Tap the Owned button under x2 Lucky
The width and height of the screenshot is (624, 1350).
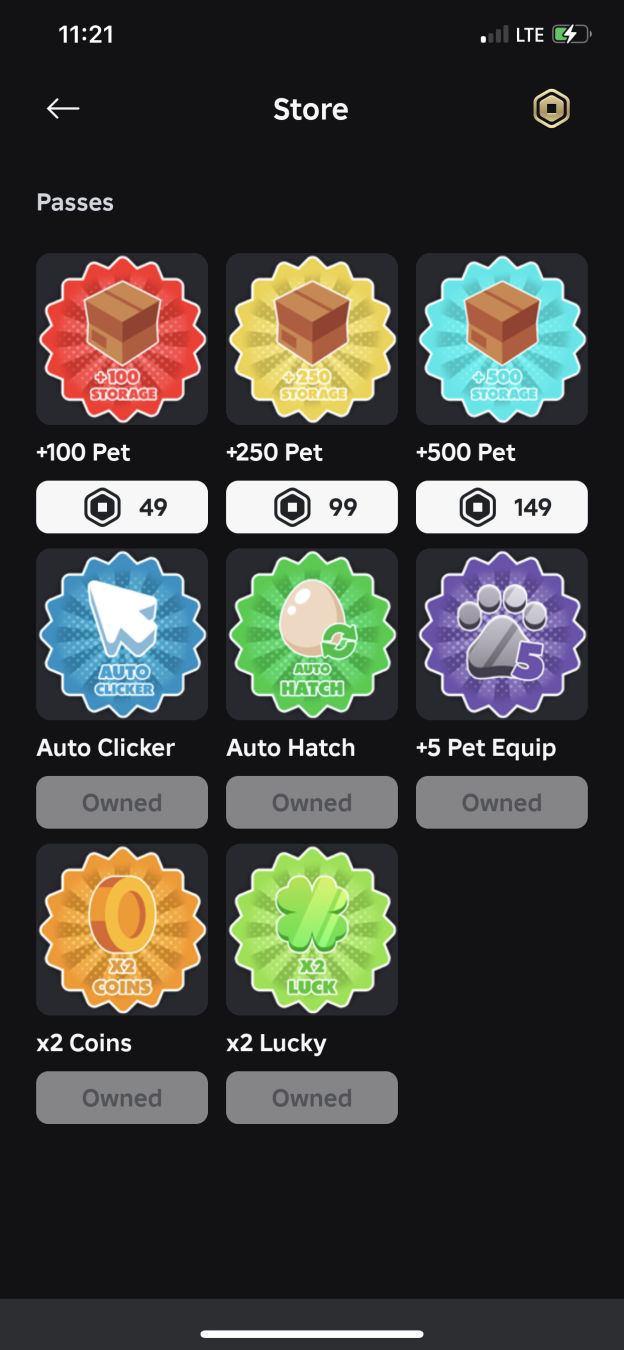312,1097
